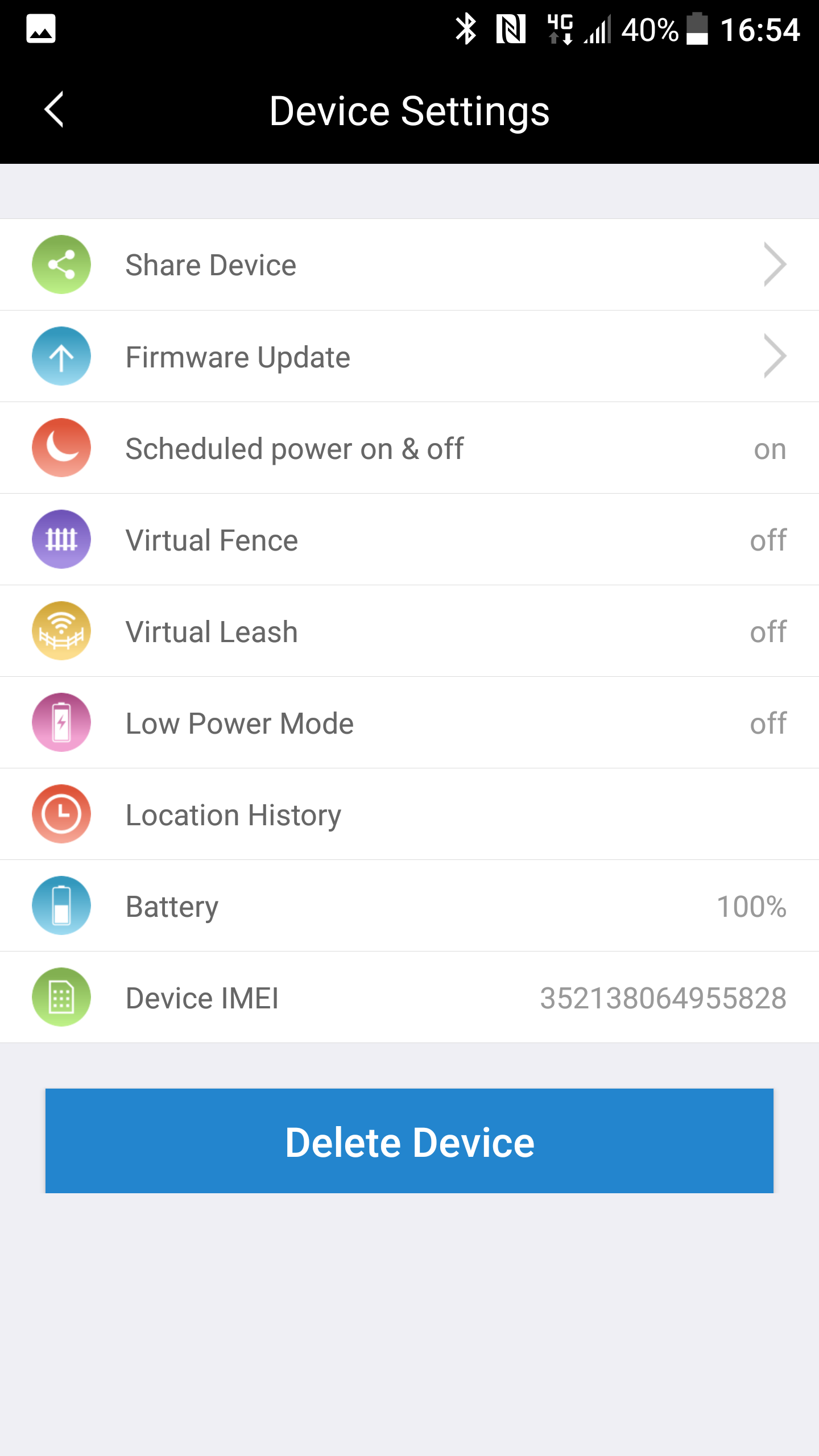Tap the Delete Device button
819x1456 pixels.
pos(409,1141)
